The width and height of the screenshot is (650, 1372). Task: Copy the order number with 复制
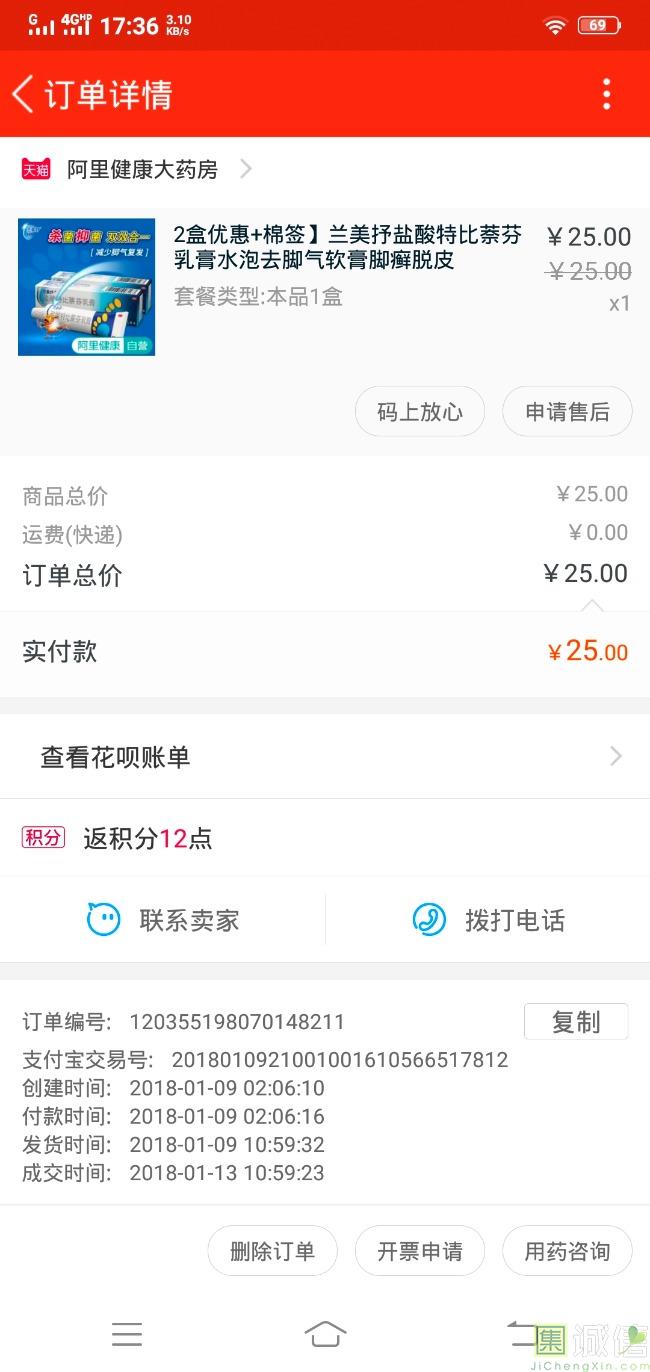click(576, 1022)
